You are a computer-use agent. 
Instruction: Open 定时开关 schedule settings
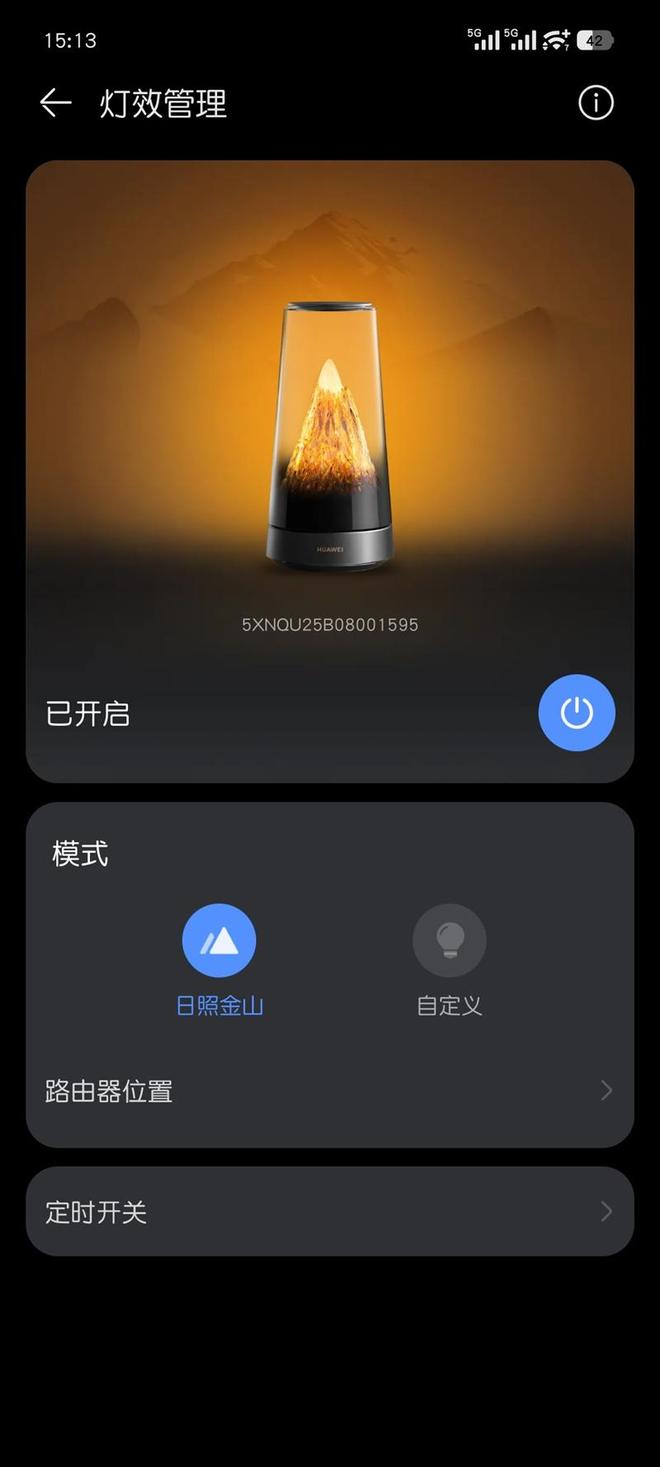tap(329, 1212)
